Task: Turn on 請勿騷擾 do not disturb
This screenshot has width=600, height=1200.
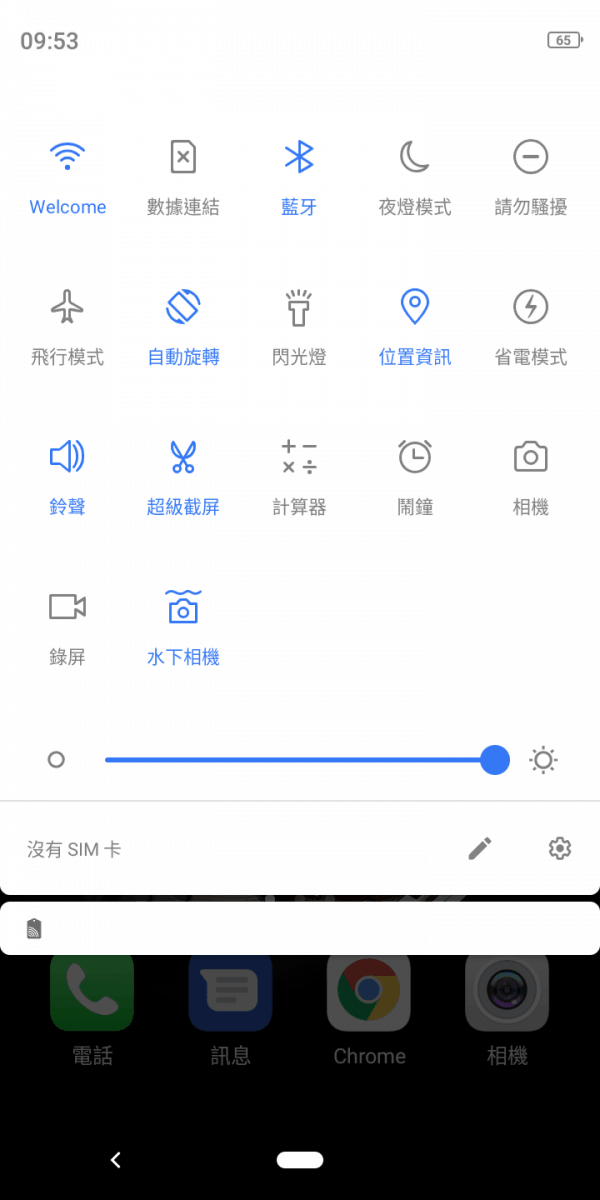Action: (531, 158)
